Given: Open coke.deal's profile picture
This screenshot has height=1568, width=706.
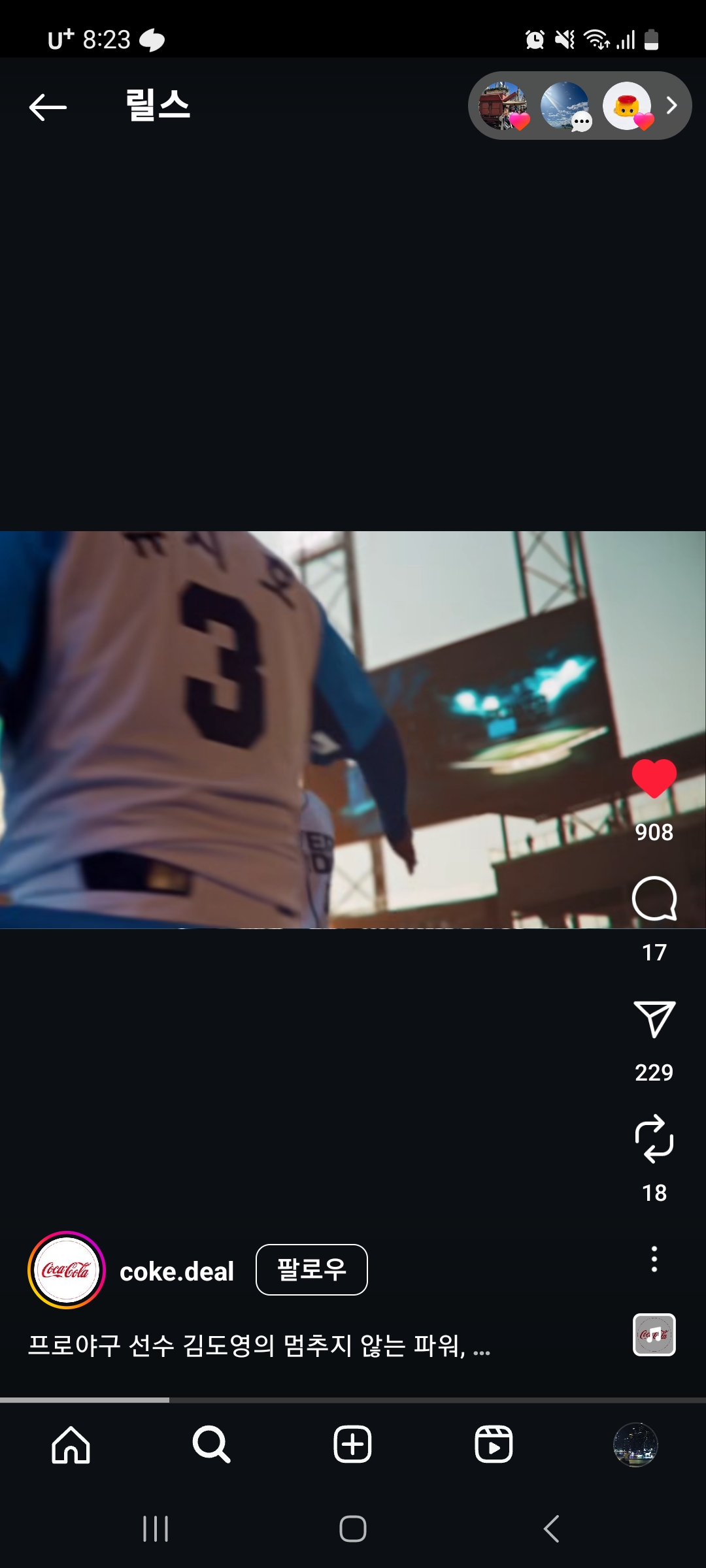Looking at the screenshot, I should point(67,1270).
